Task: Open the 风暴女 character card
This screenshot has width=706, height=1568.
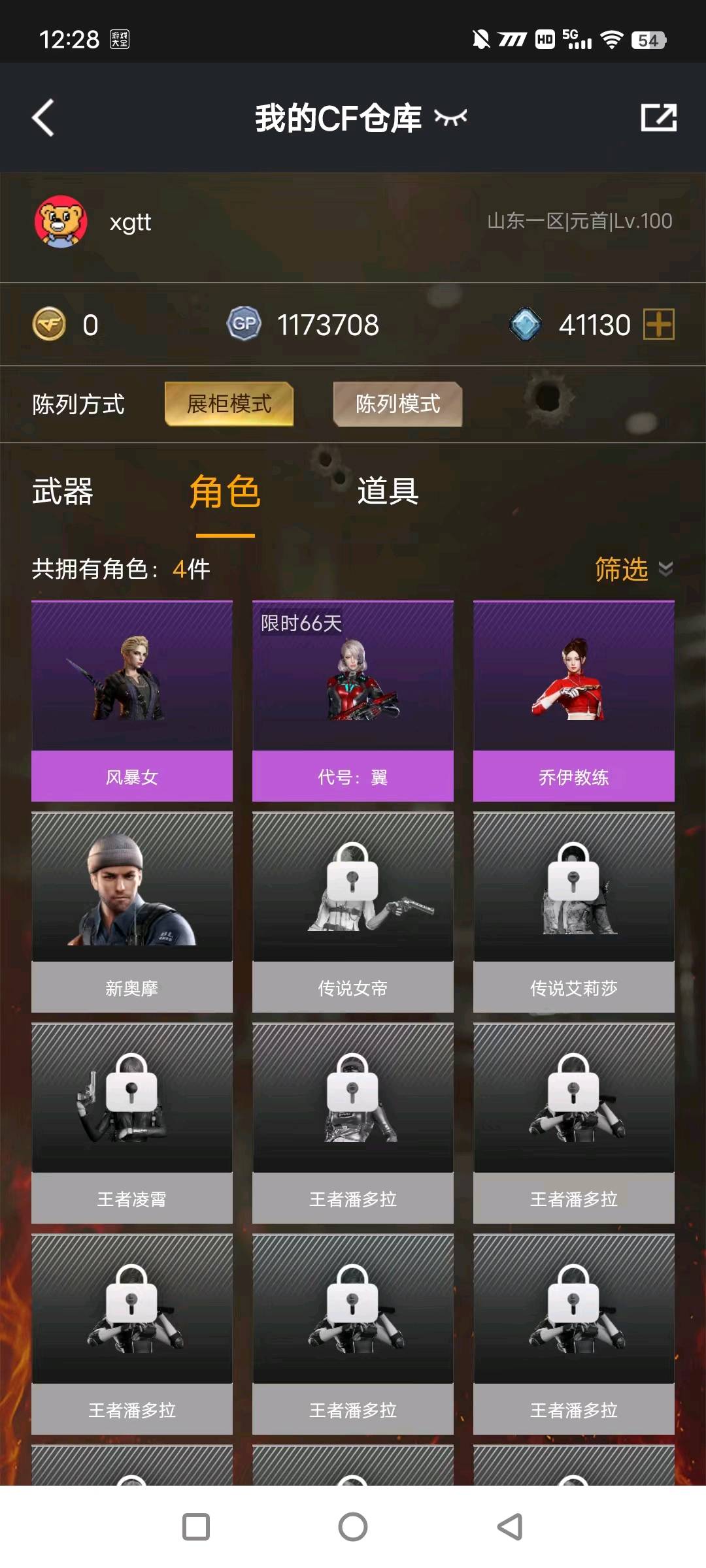Action: 132,701
